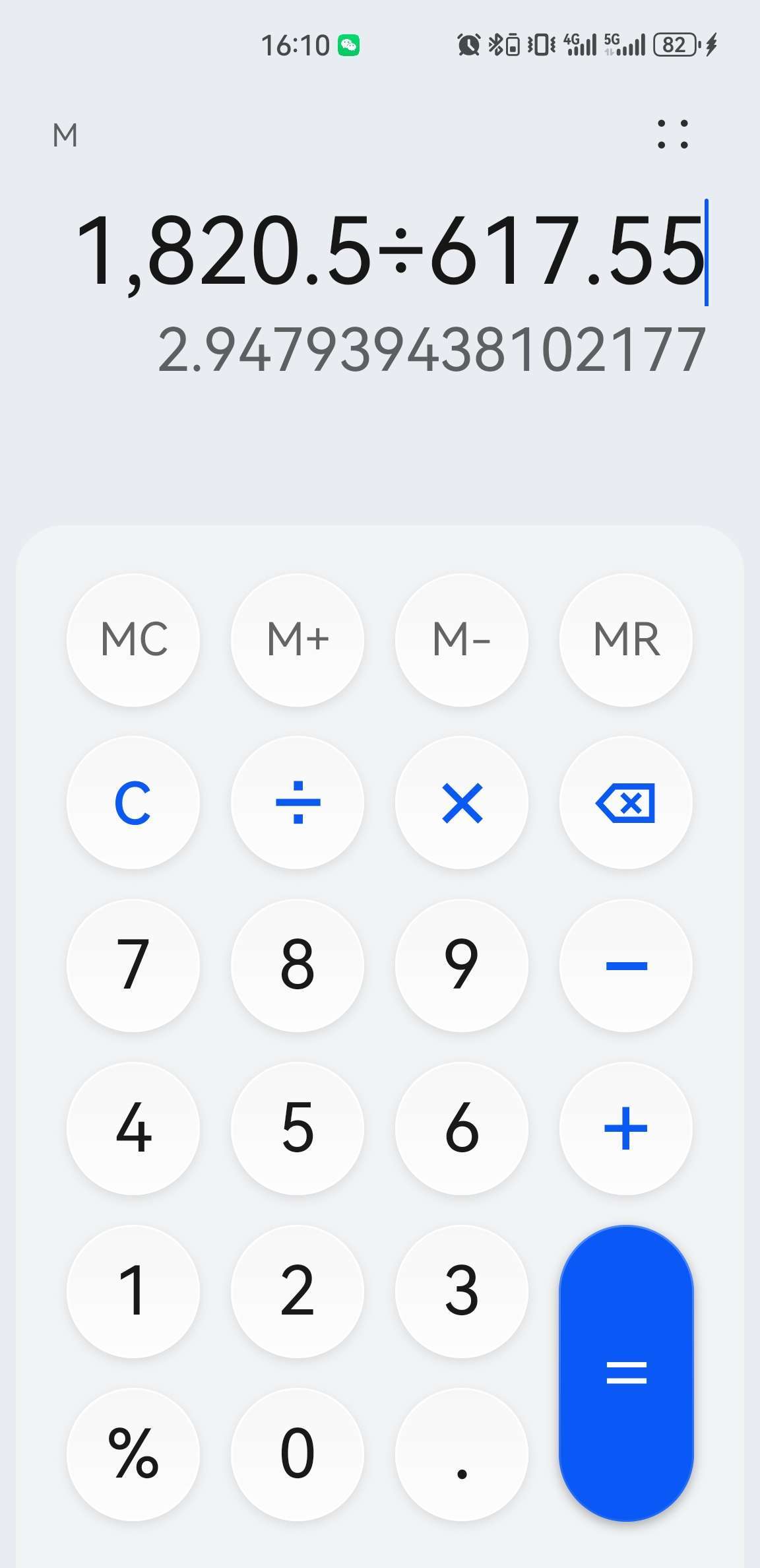This screenshot has height=1568, width=760.
Task: Insert the multiplication operator
Action: click(x=462, y=802)
